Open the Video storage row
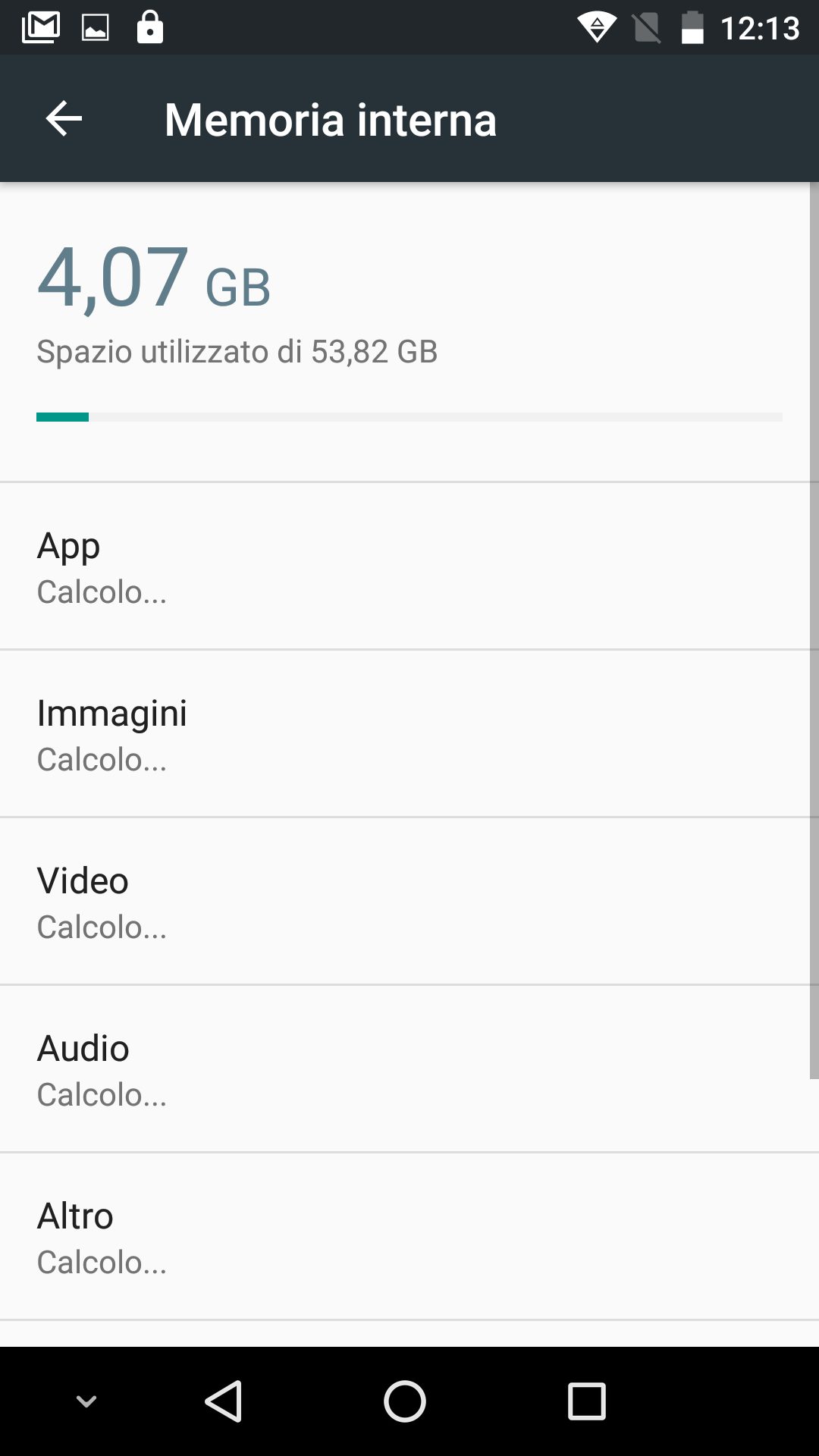819x1456 pixels. point(409,902)
